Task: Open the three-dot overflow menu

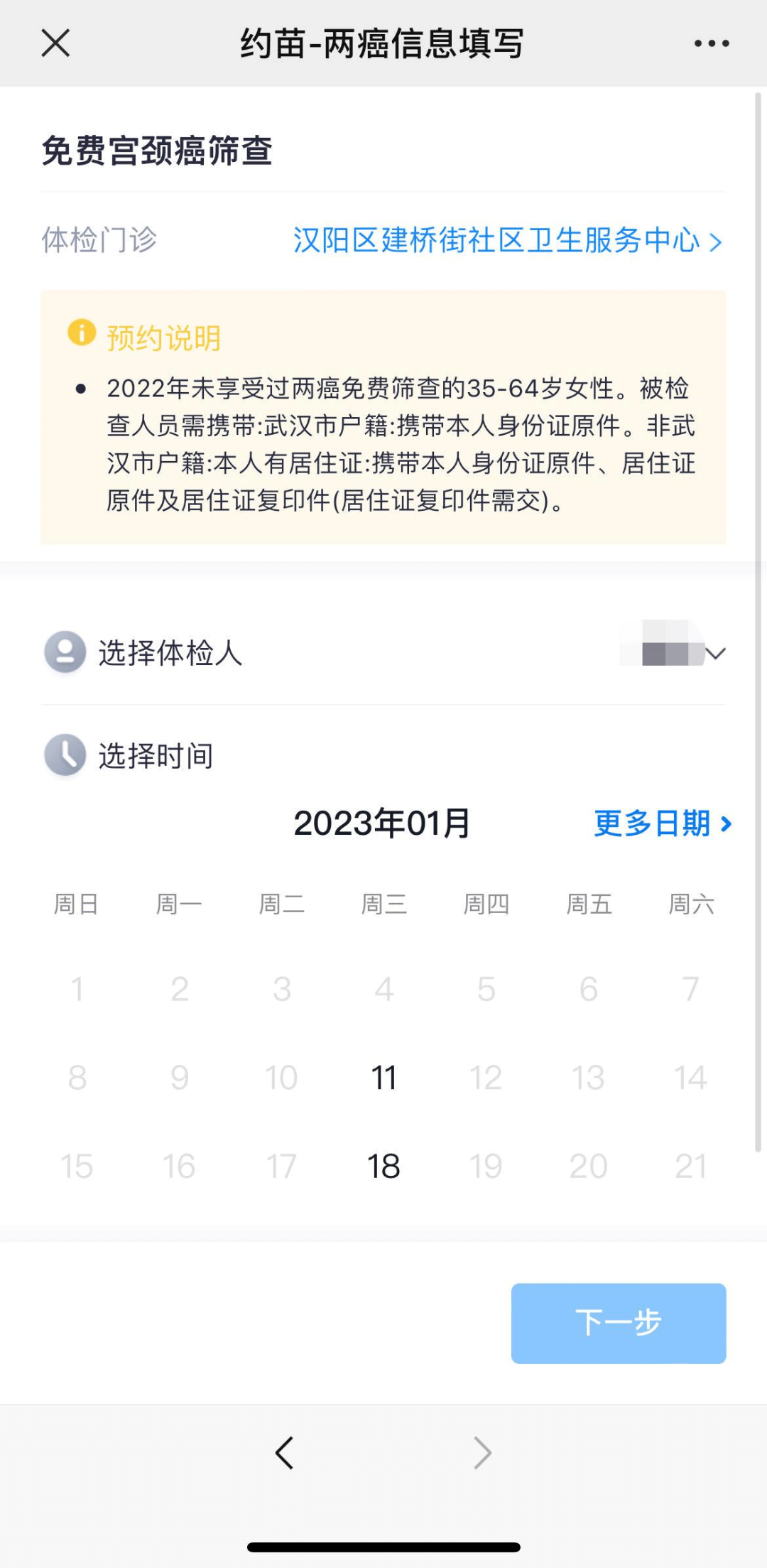Action: coord(712,43)
